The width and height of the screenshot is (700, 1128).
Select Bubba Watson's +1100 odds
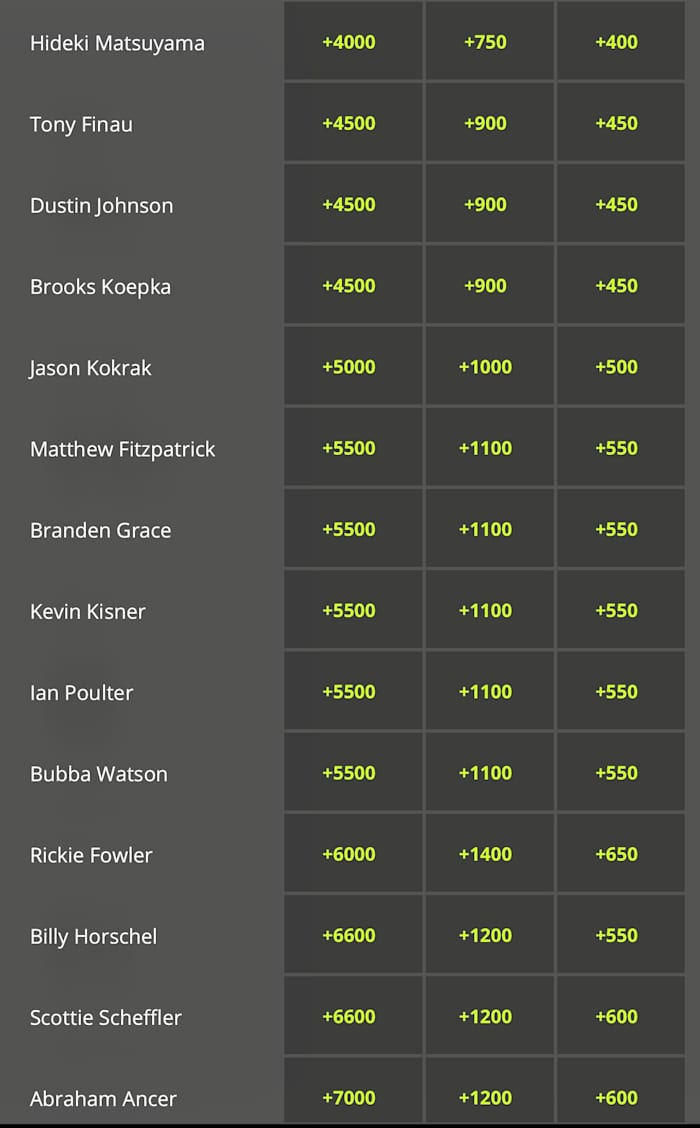[x=485, y=772]
